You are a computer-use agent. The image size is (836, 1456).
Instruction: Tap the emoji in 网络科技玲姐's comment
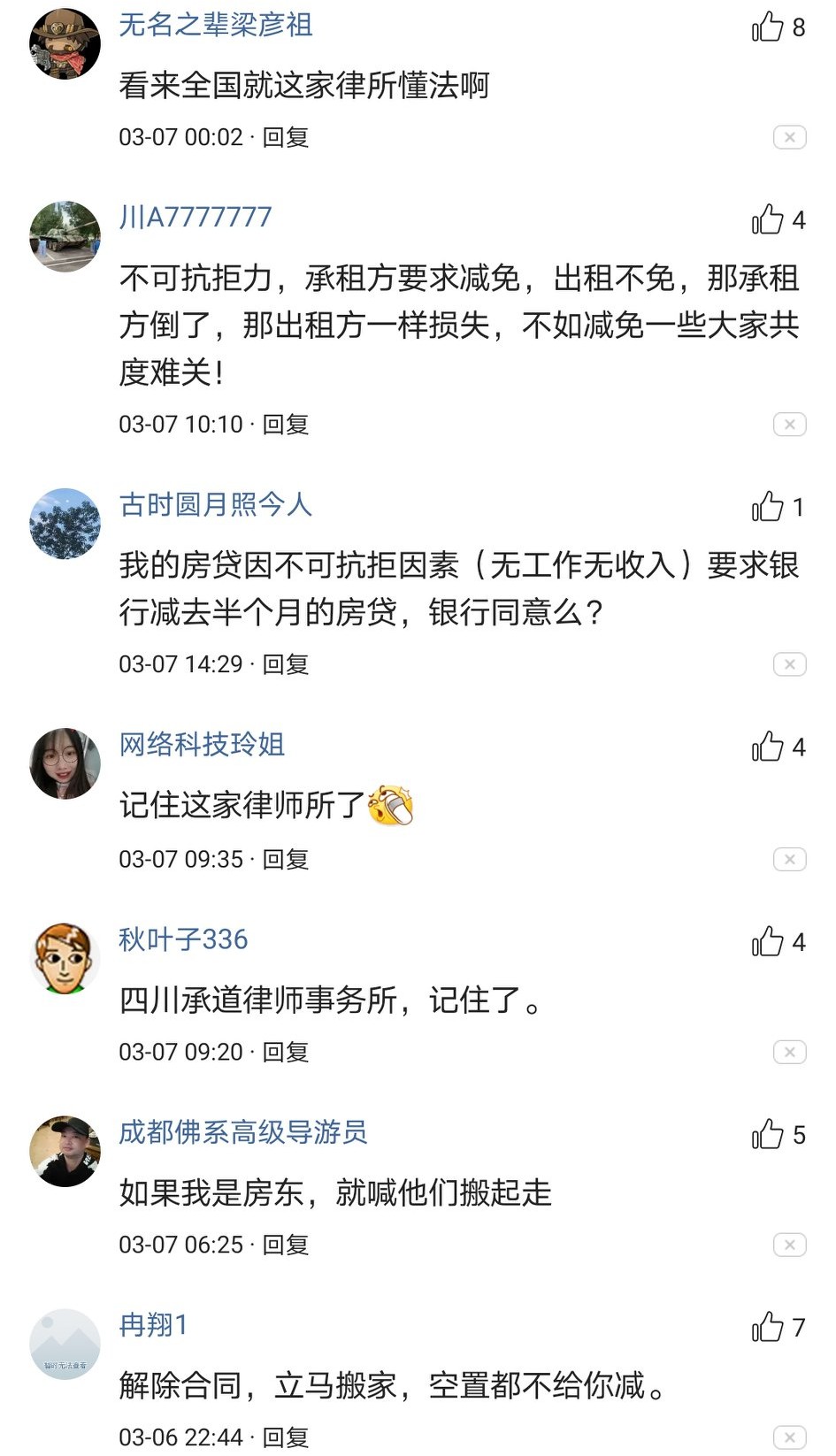(391, 803)
